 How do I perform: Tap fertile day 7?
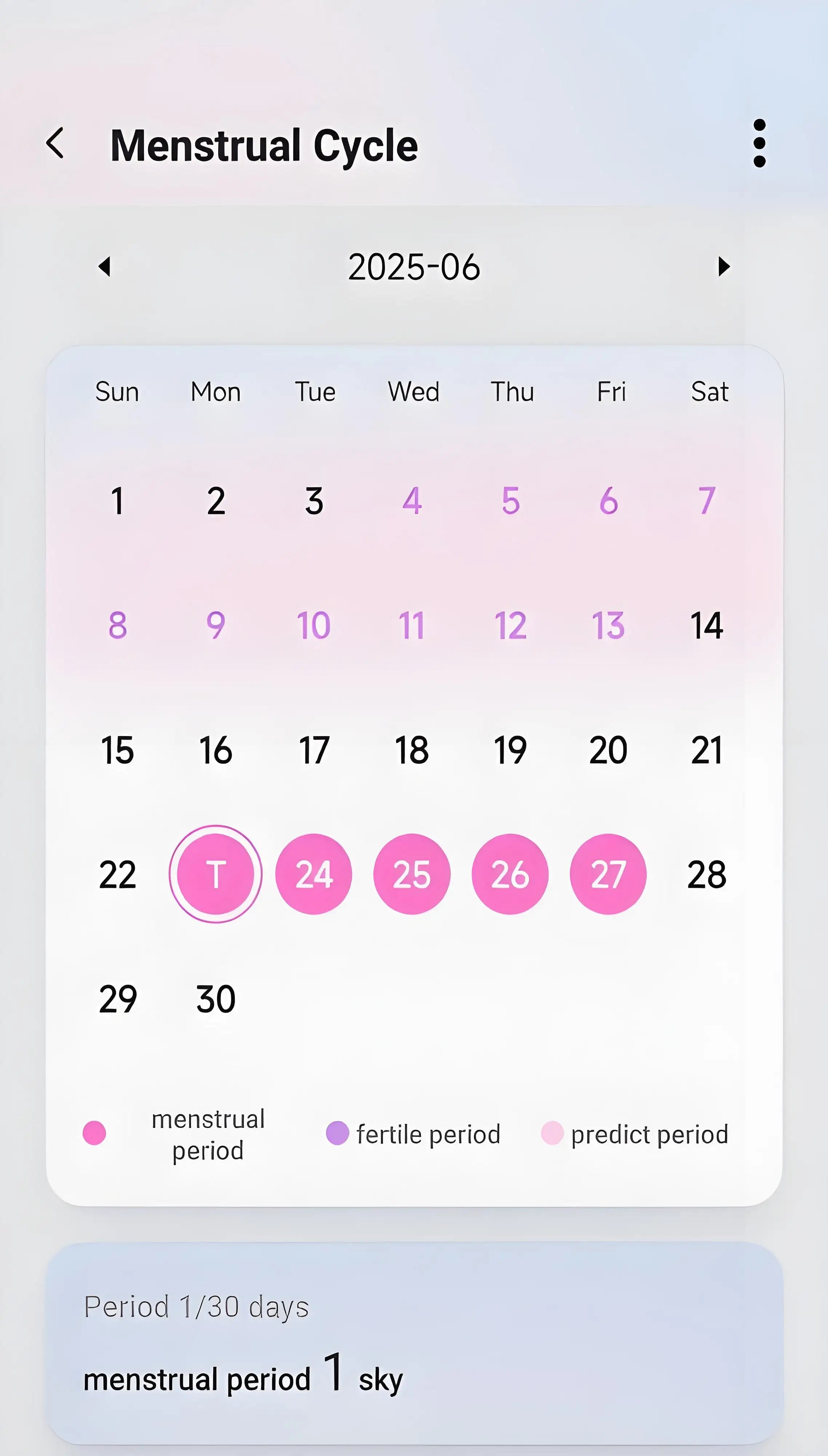pos(706,501)
